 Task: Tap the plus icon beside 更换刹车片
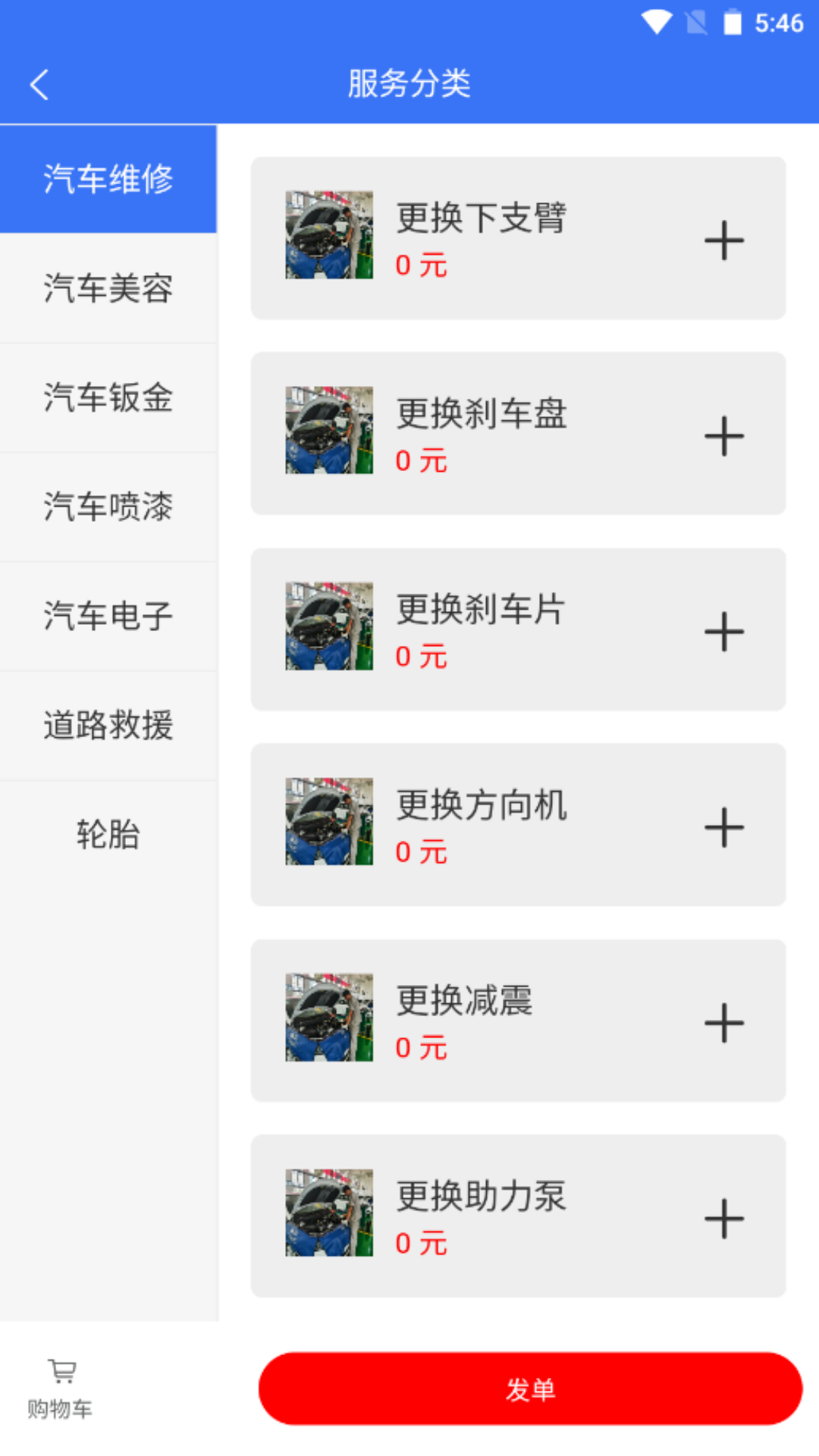[723, 631]
